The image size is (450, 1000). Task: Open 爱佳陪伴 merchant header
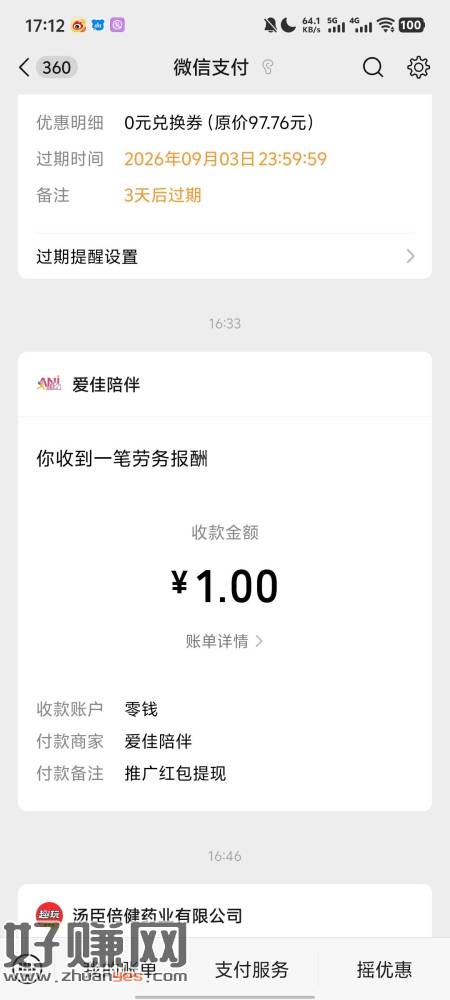225,385
